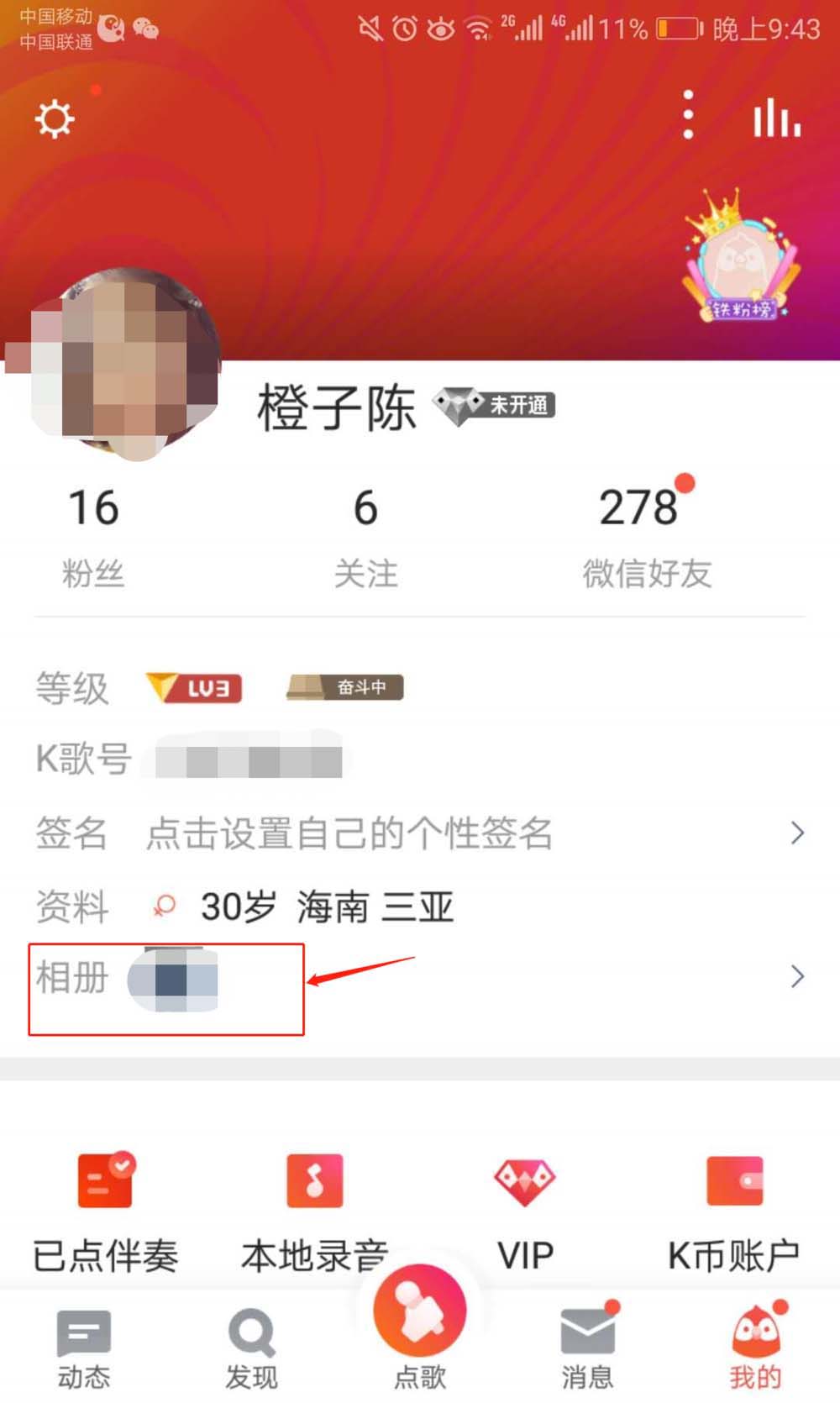
Task: Open the K币账户 coin account
Action: click(x=734, y=1210)
